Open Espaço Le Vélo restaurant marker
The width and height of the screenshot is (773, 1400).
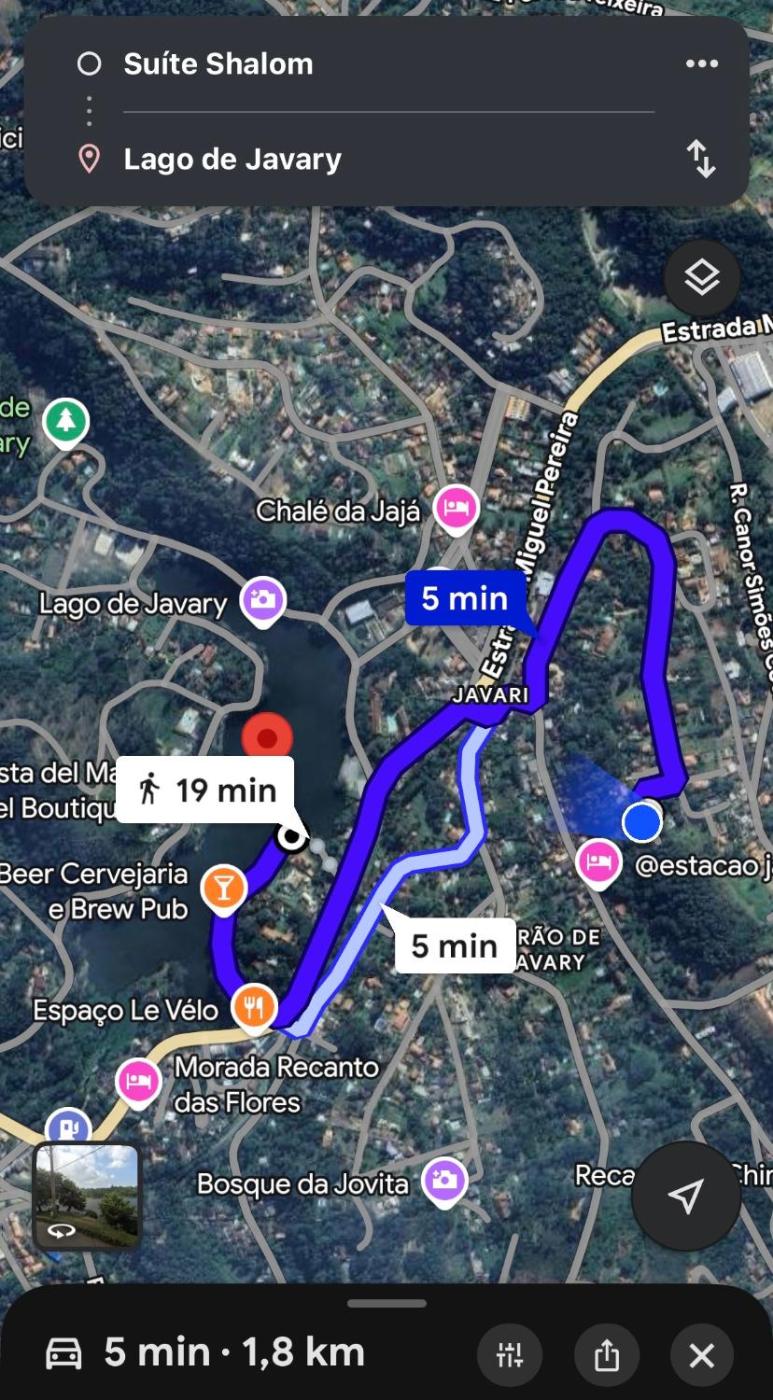tap(254, 1006)
